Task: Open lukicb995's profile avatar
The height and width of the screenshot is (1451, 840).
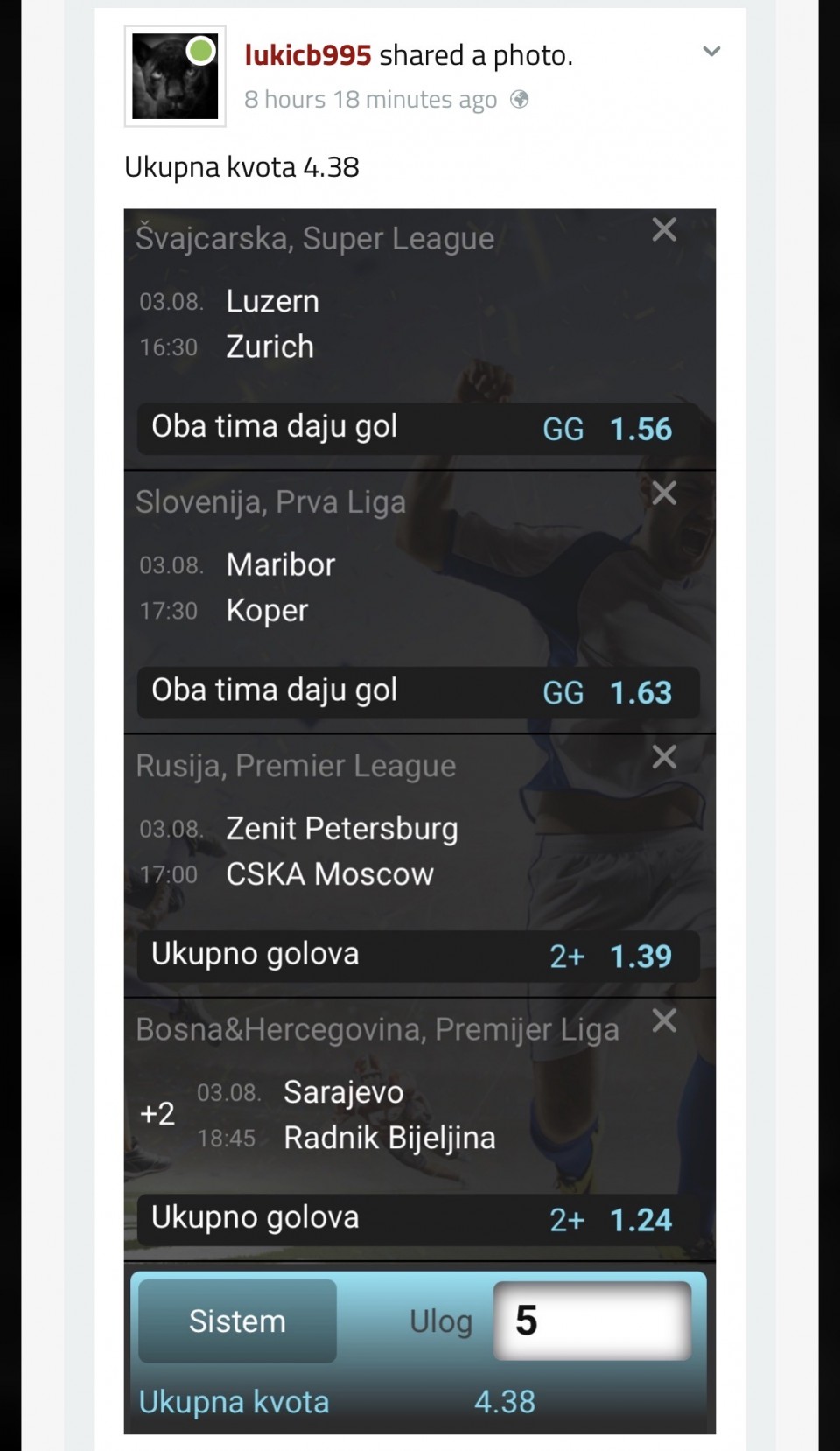Action: tap(175, 77)
